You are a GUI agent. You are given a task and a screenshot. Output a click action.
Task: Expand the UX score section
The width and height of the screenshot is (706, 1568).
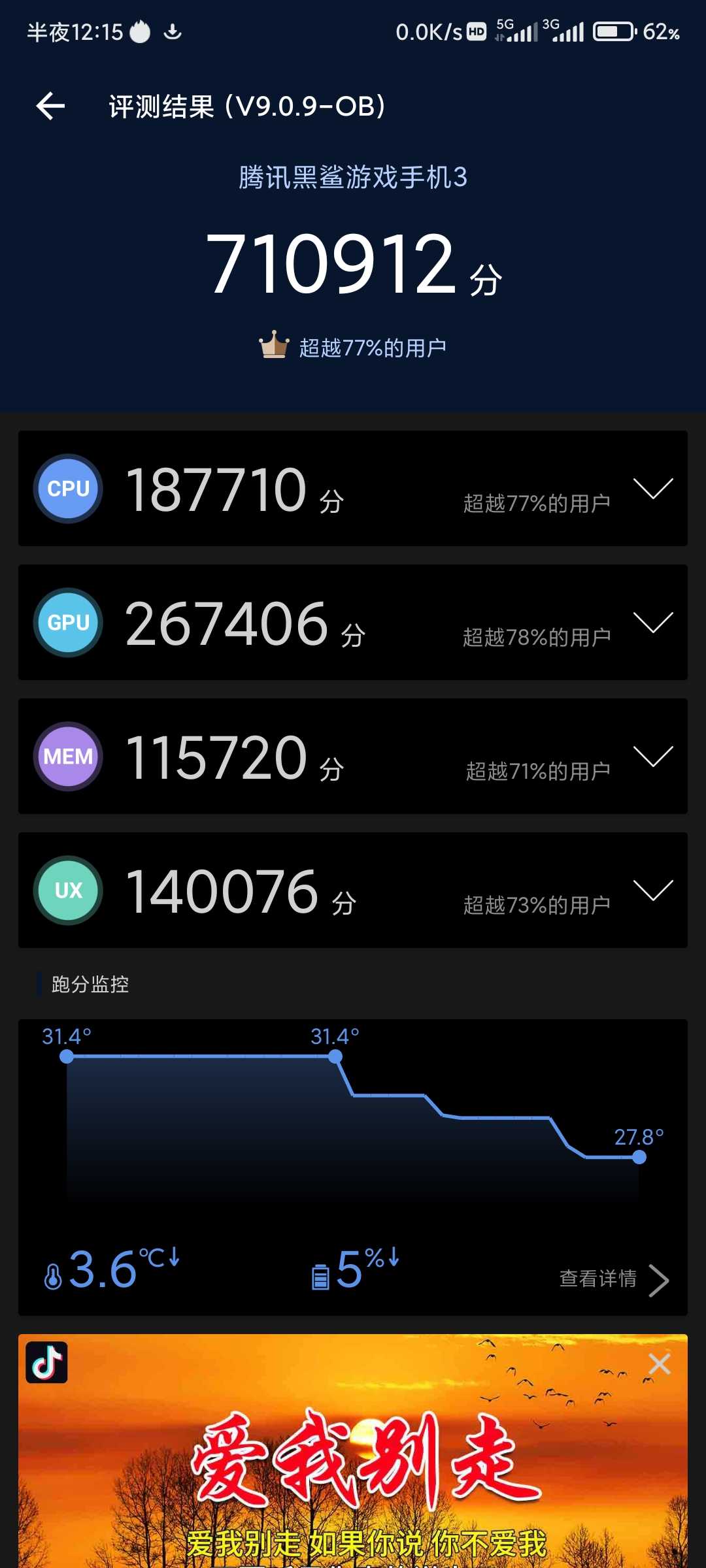point(653,890)
